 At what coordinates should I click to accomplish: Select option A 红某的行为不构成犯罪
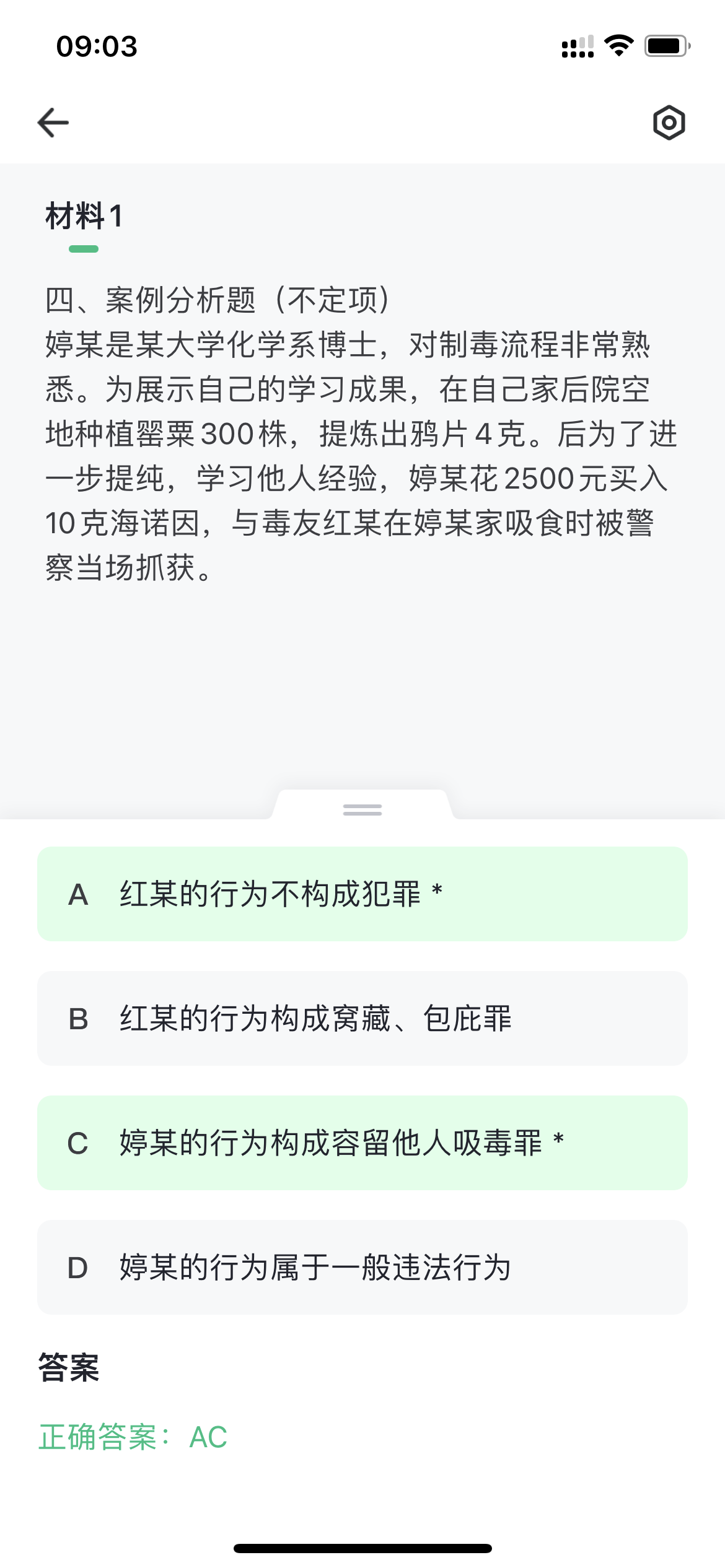(362, 894)
